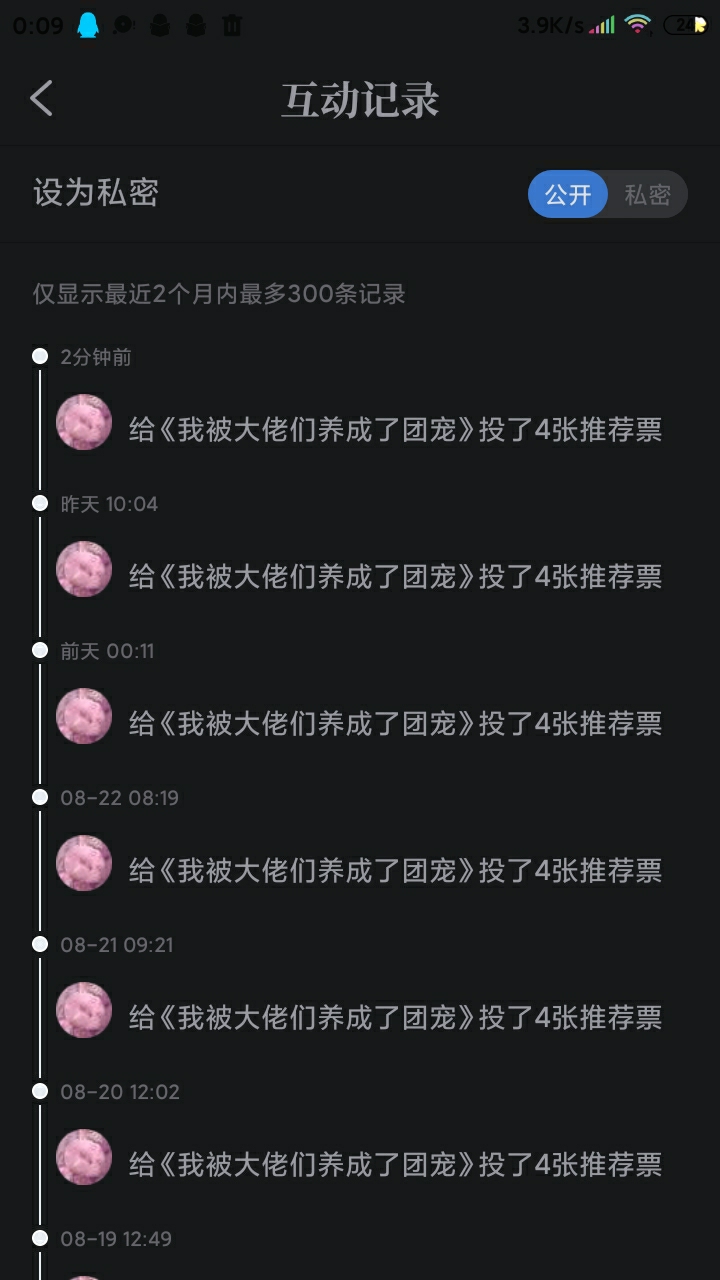Viewport: 720px width, 1280px height.
Task: Select the 公开 option
Action: [x=568, y=194]
